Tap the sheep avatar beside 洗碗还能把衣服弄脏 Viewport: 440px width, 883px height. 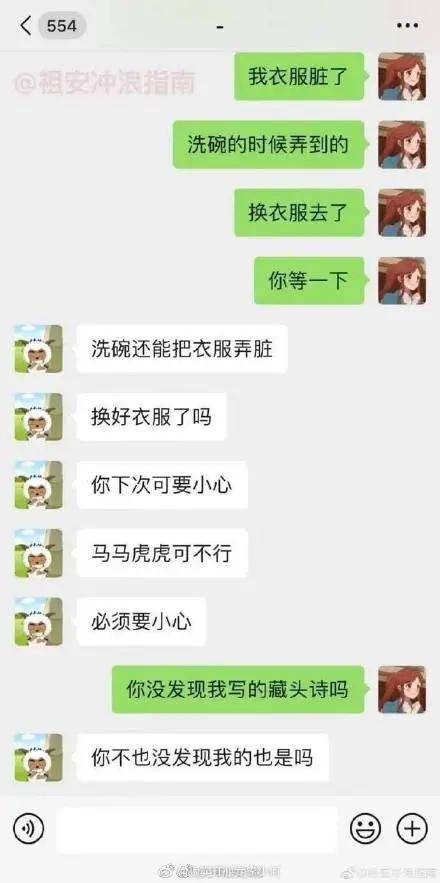[38, 349]
